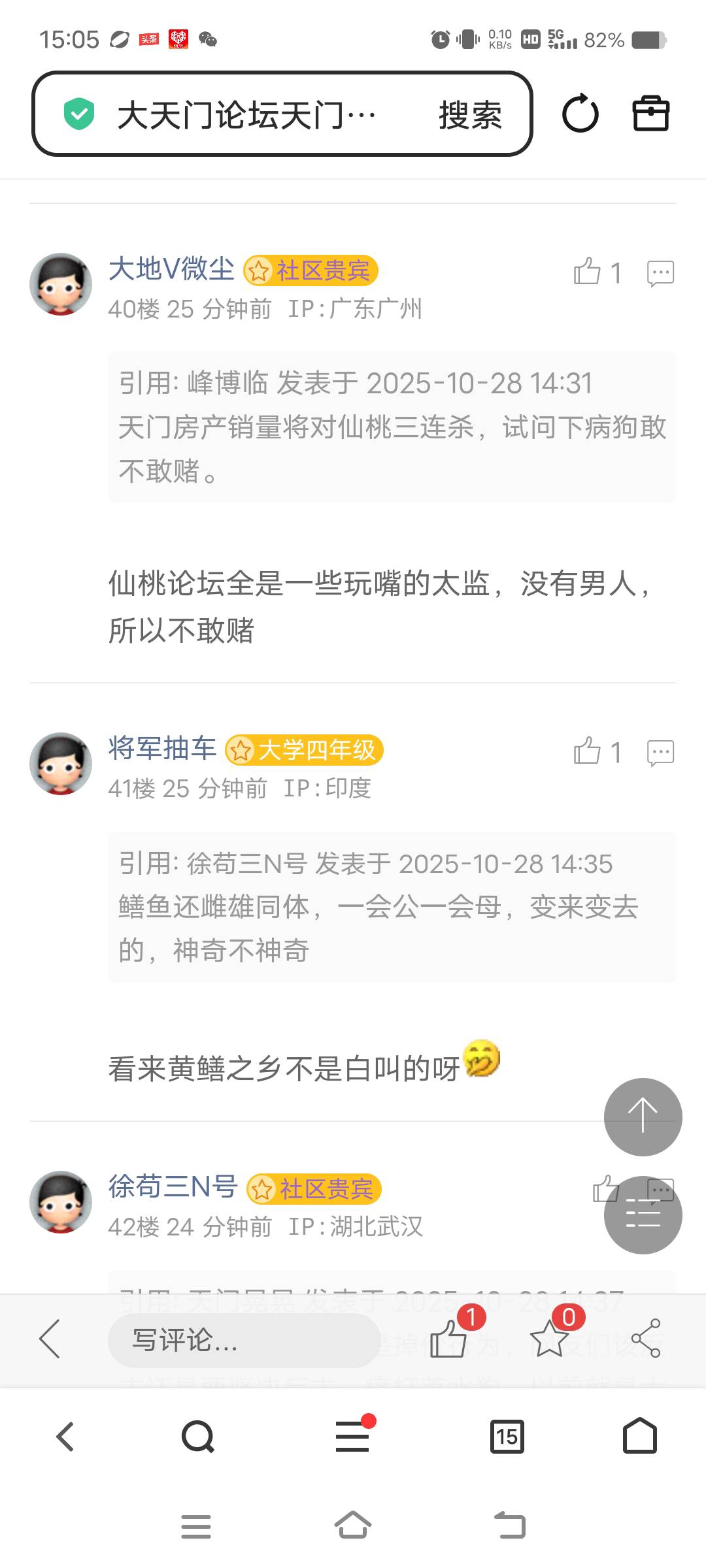The image size is (706, 1568).
Task: Like 将军抽车's 41楼 comment
Action: coord(588,751)
